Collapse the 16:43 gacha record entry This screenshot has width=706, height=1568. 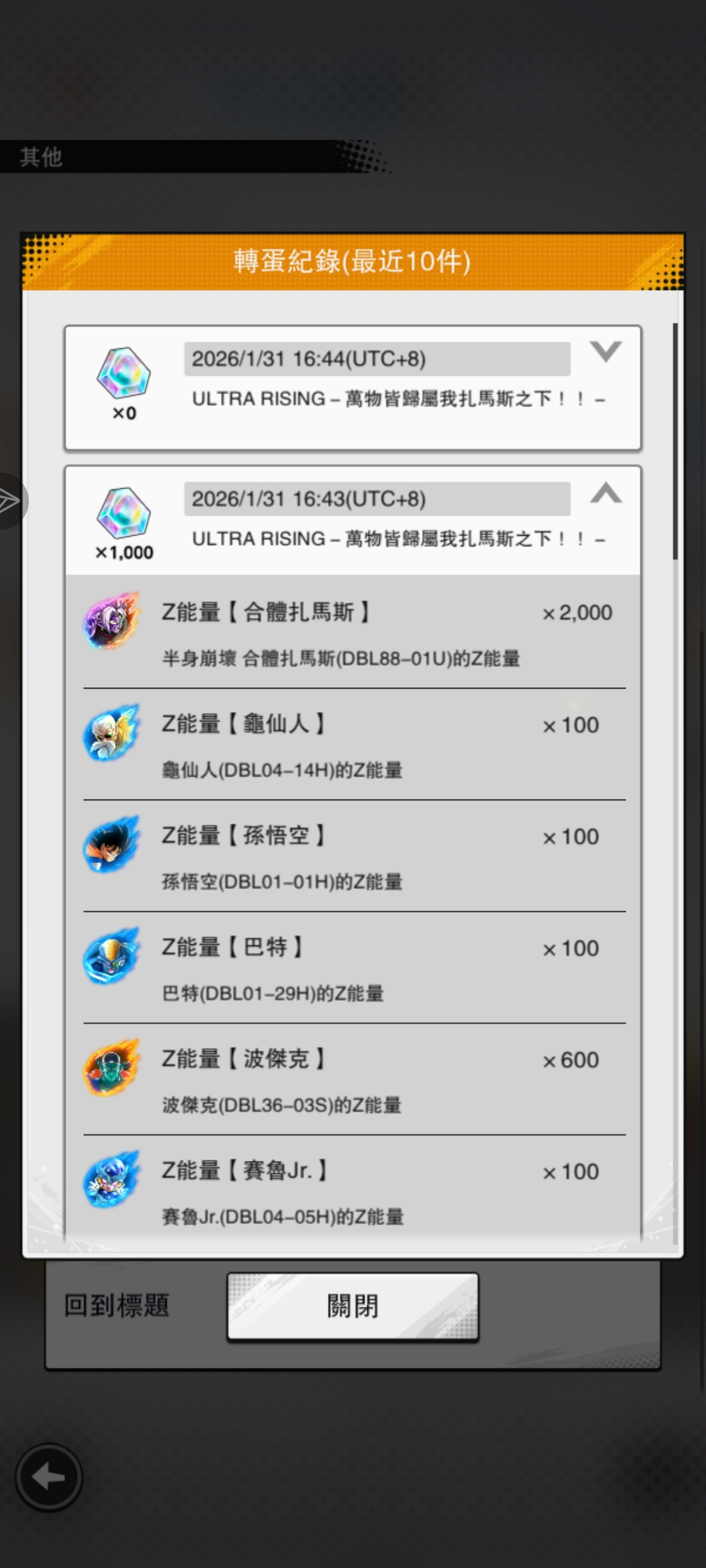click(x=605, y=493)
